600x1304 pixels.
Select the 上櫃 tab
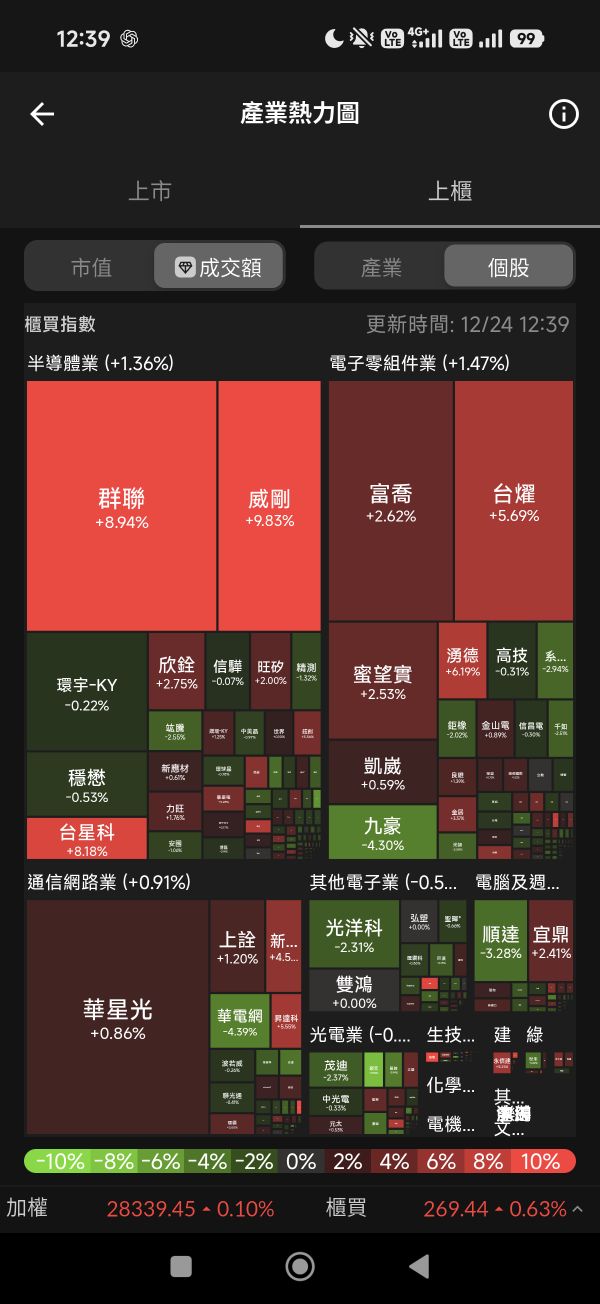(x=450, y=190)
